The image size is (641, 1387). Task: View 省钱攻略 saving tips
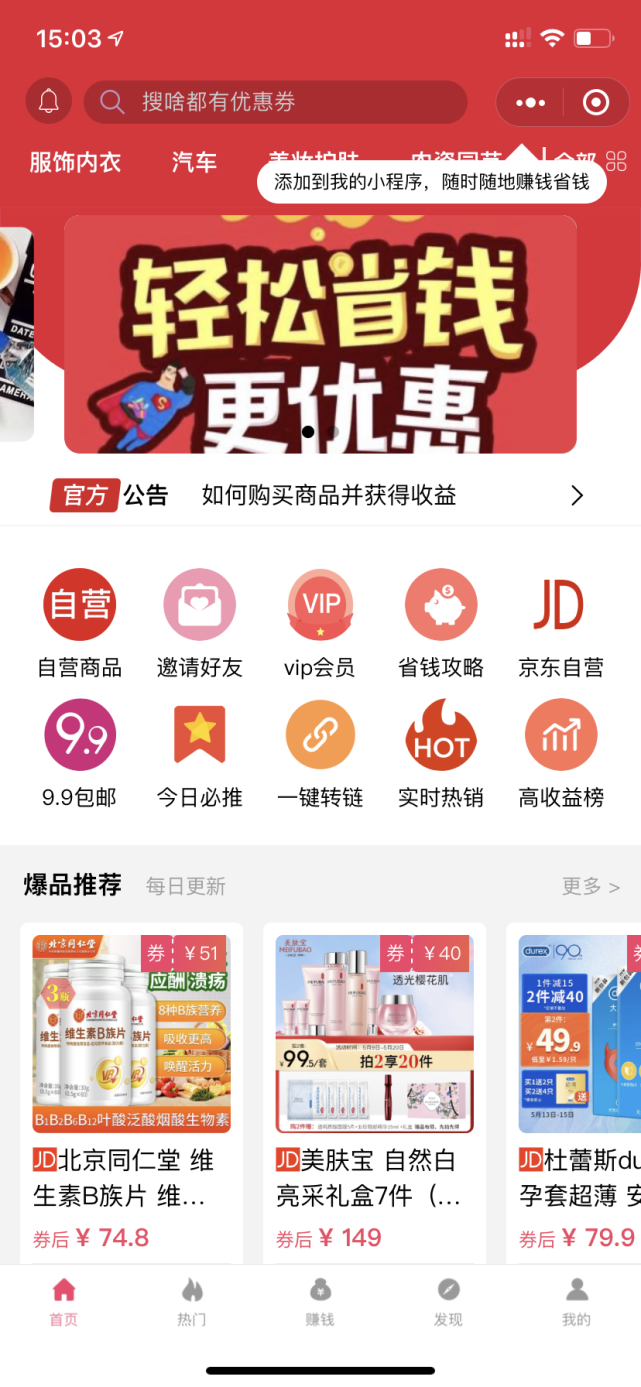pyautogui.click(x=441, y=624)
